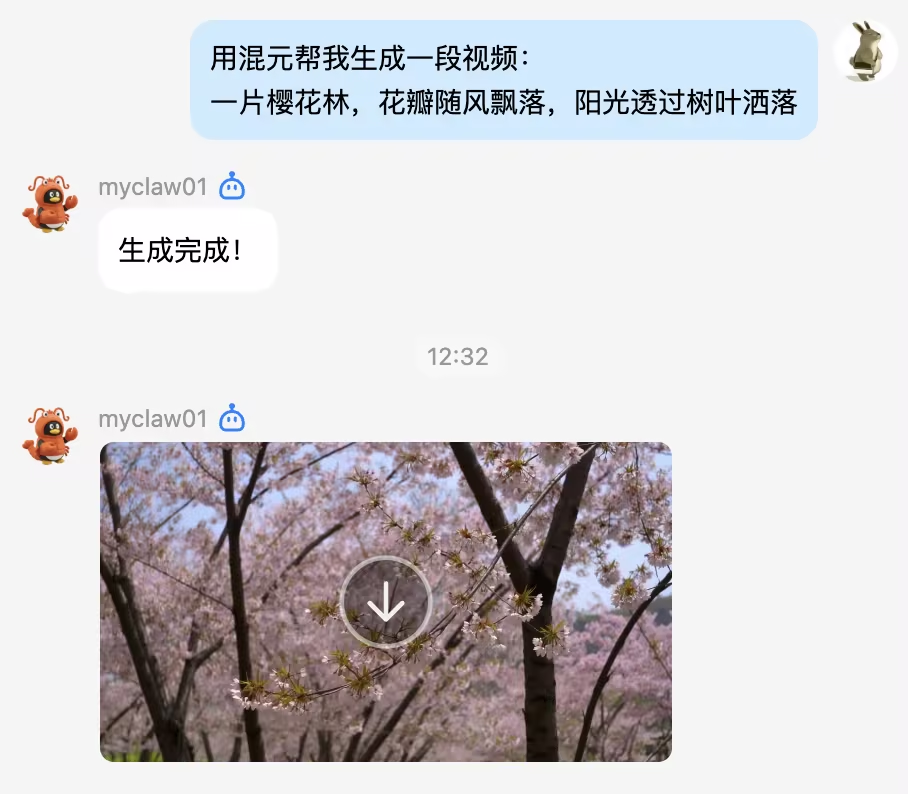Download the cherry blossom video
908x794 pixels.
[x=386, y=602]
